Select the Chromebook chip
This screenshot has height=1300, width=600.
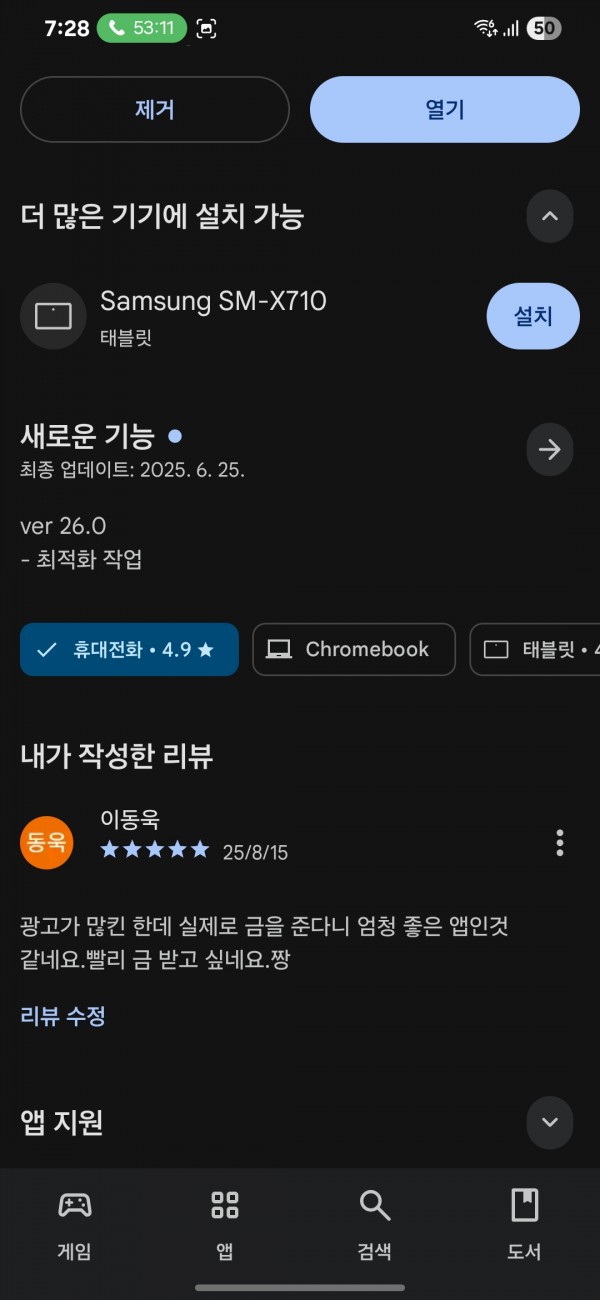354,650
